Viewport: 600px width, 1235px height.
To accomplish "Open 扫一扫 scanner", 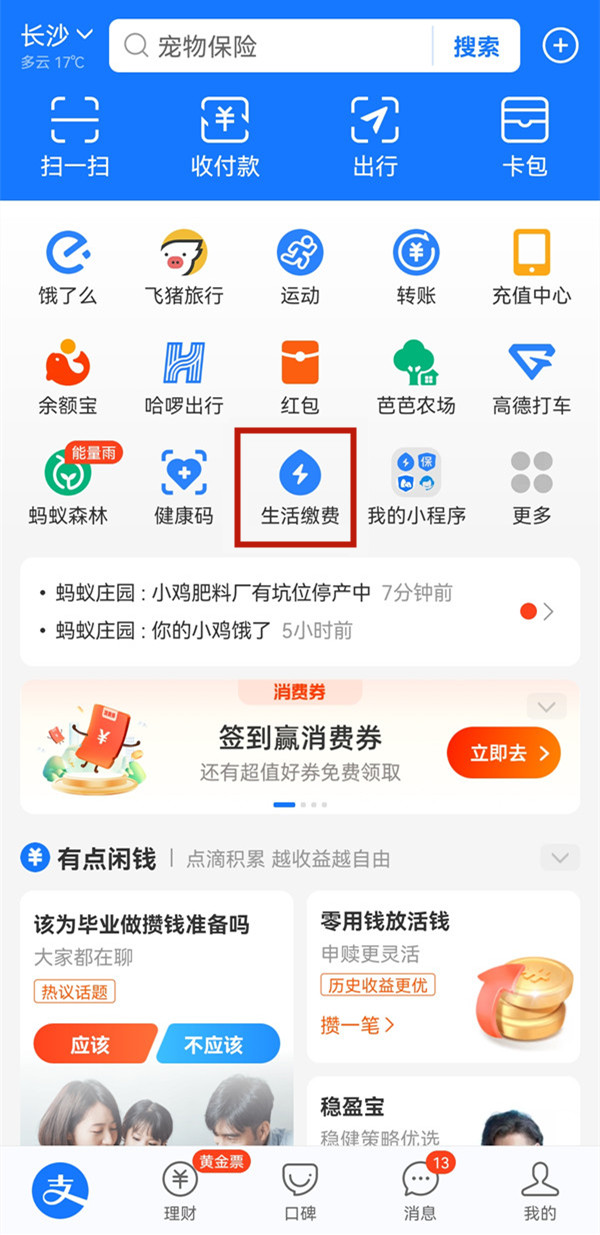I will 75,137.
